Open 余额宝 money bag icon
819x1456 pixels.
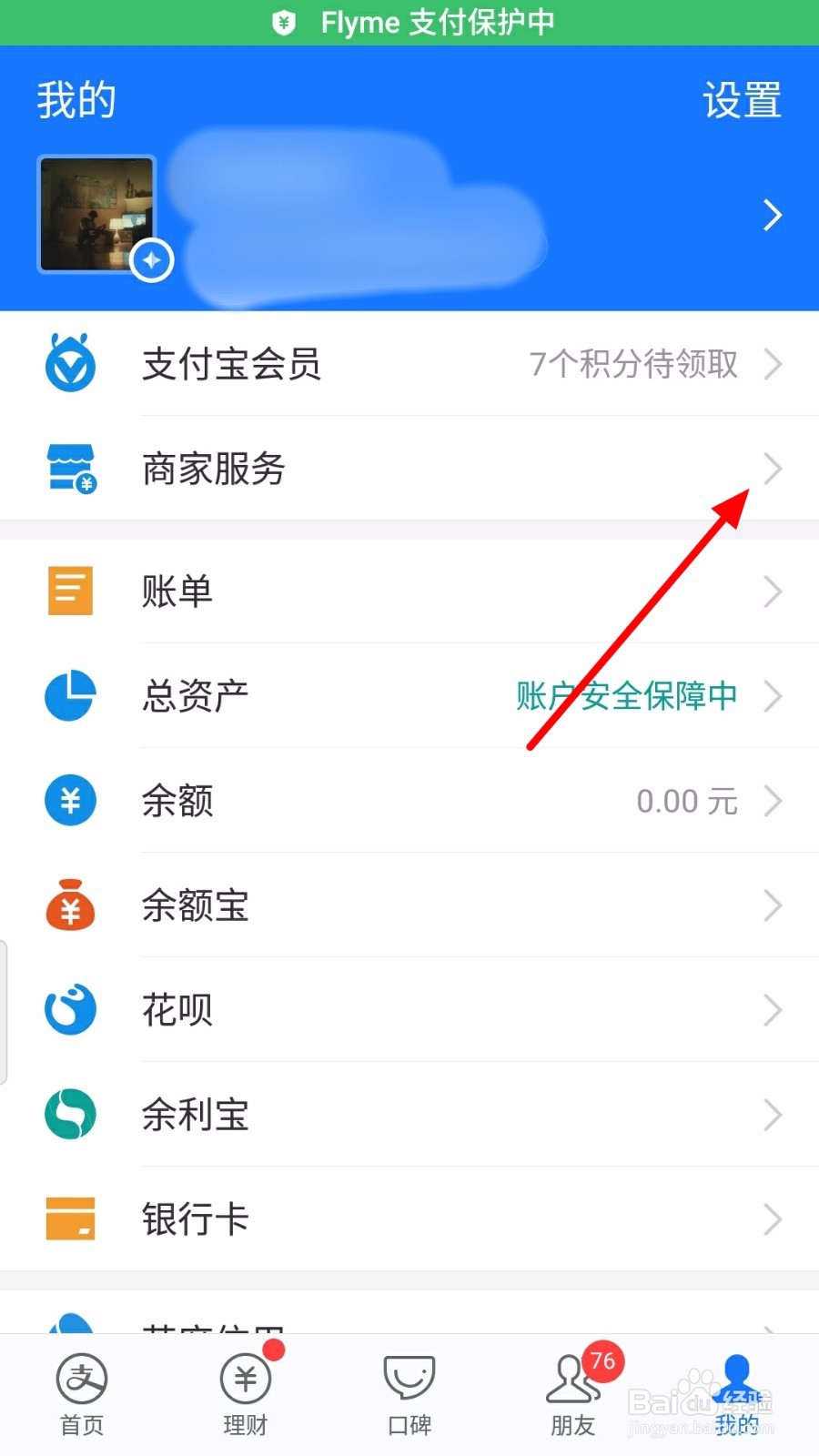tap(70, 905)
